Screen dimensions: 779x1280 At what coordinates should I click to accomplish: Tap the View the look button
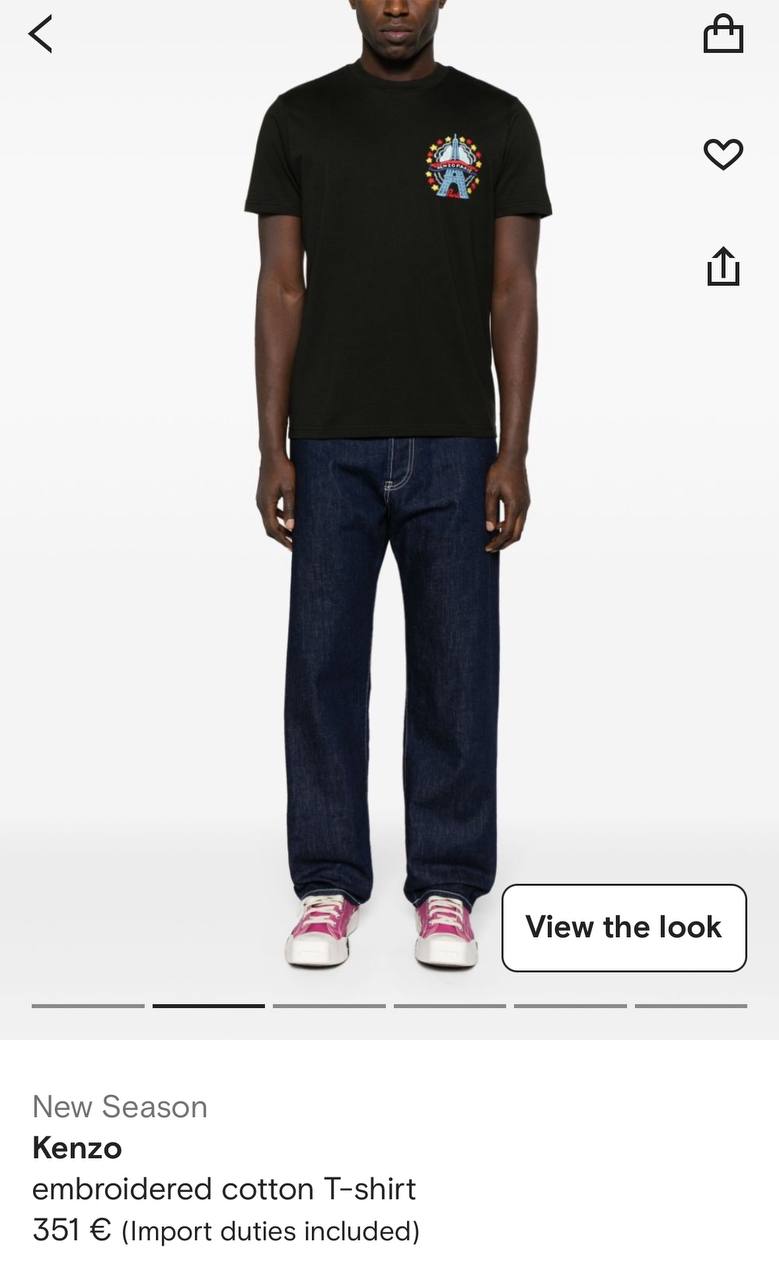click(x=624, y=927)
